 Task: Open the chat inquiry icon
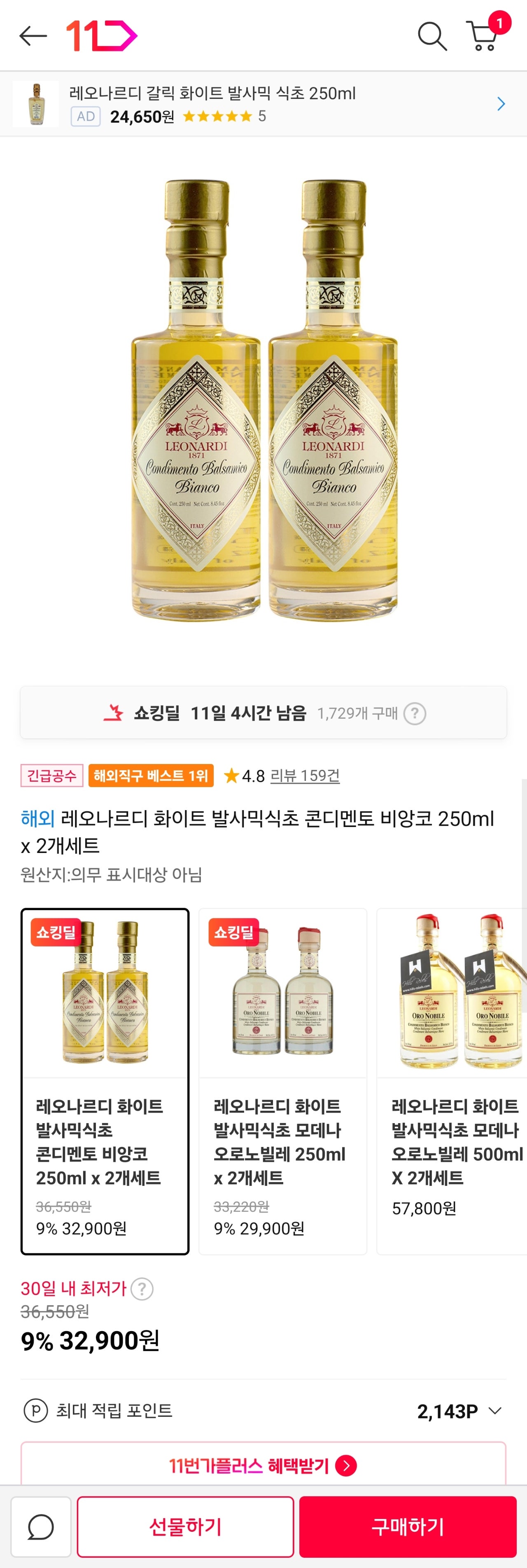point(40,1527)
